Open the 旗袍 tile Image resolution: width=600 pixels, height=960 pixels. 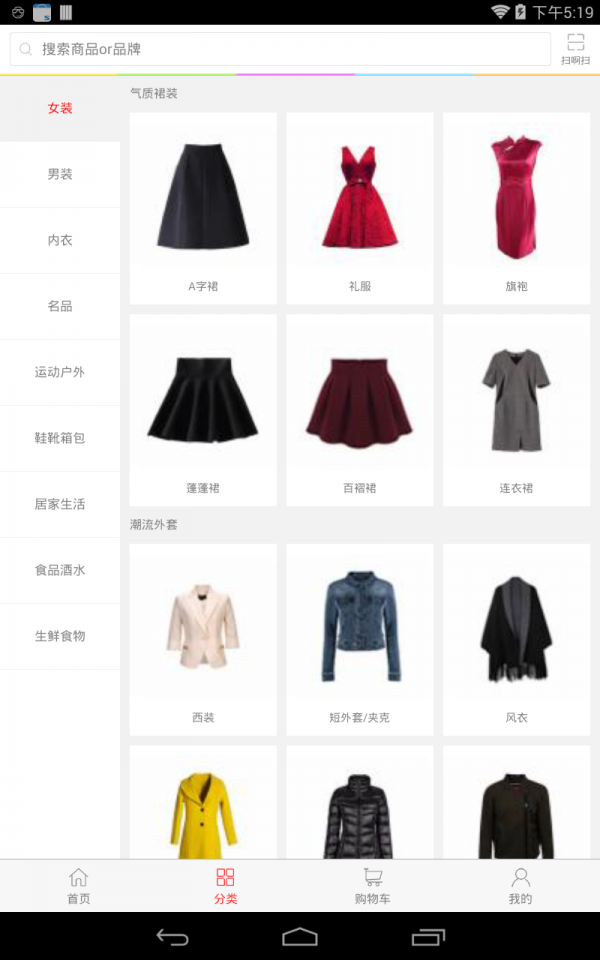(x=516, y=208)
